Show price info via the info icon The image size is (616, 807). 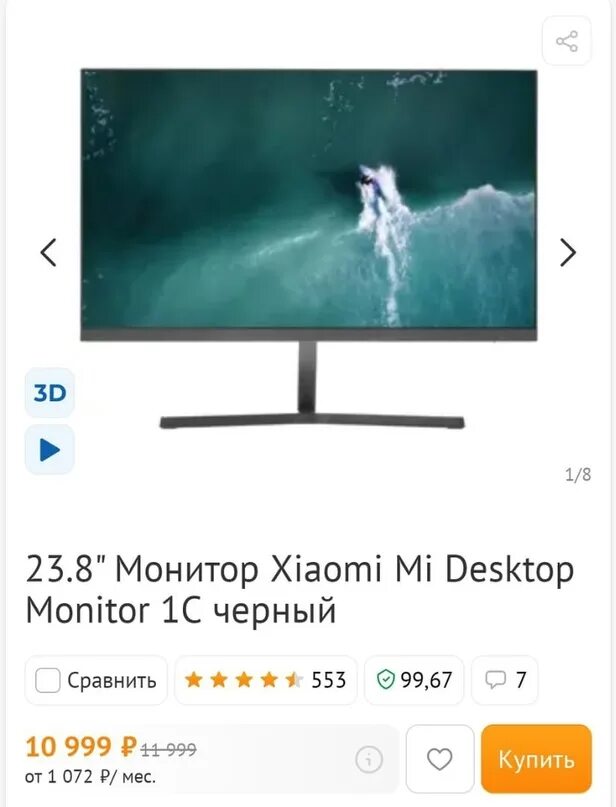[369, 759]
